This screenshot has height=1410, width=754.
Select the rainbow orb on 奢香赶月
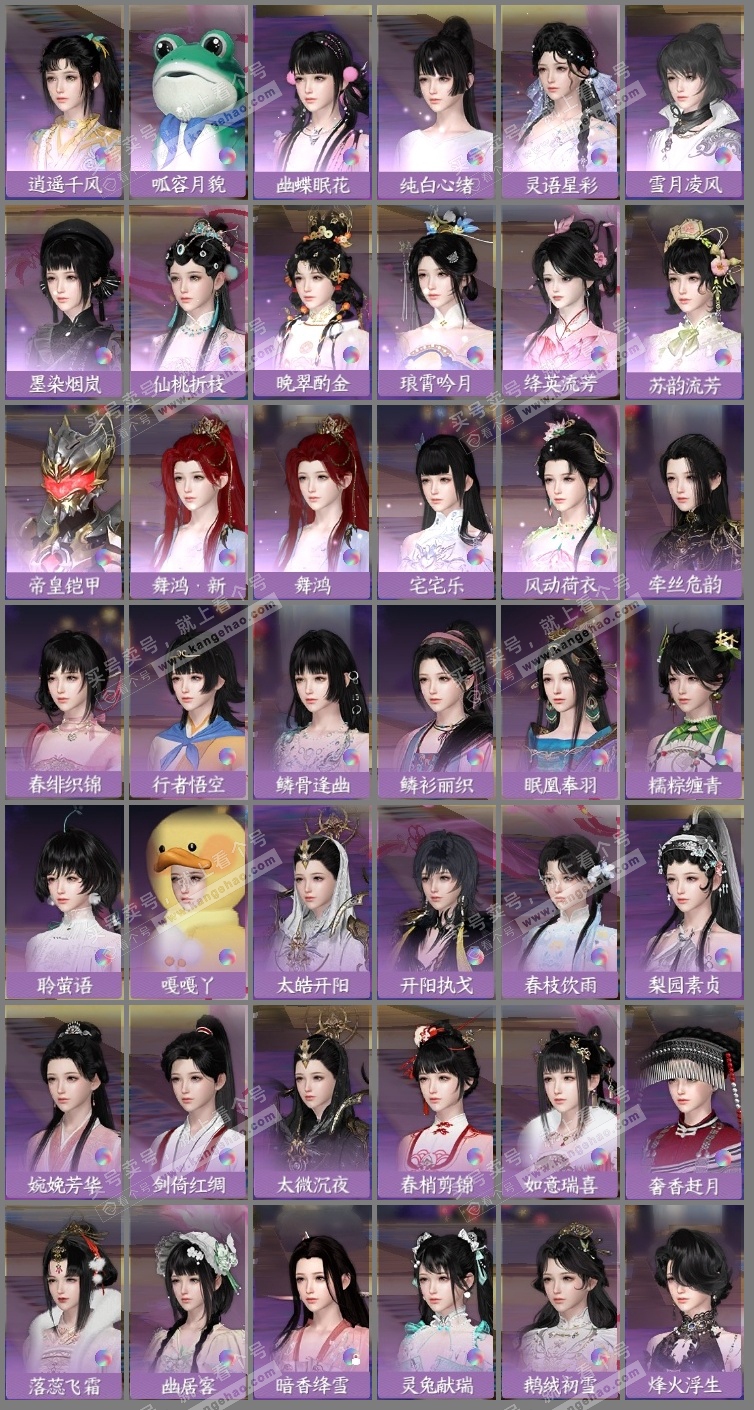(x=723, y=1157)
